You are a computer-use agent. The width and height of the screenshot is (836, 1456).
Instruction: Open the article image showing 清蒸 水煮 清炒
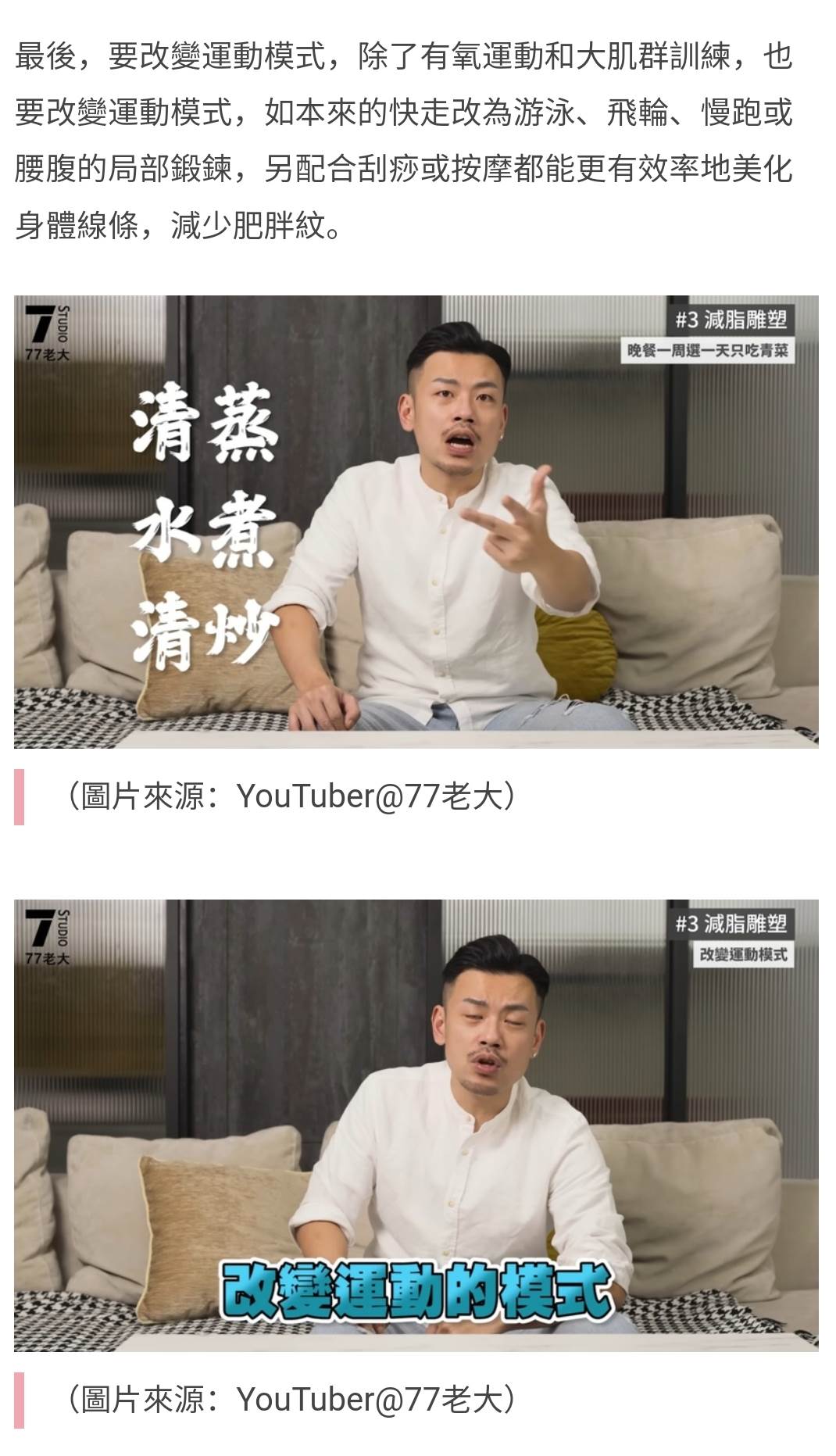tap(416, 521)
